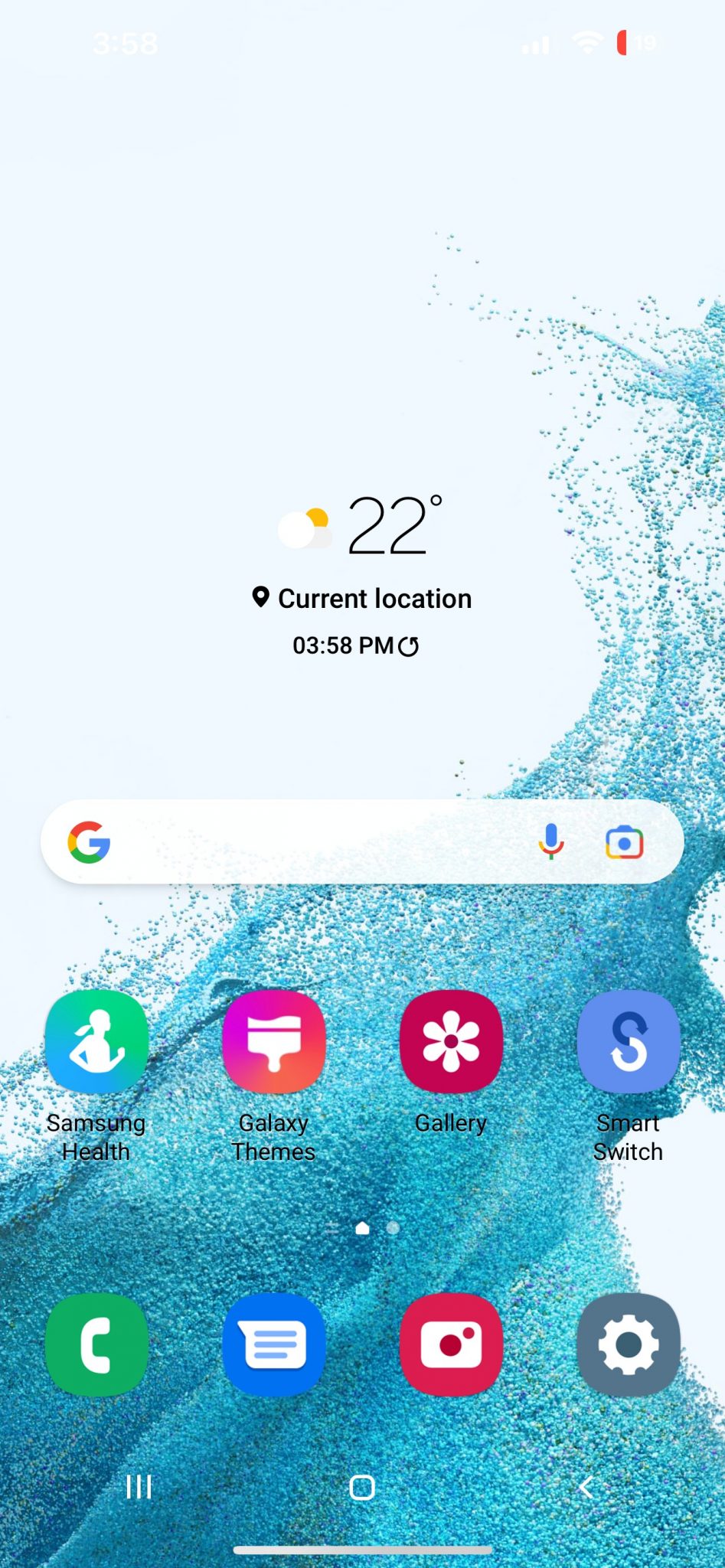Tap the home page indicator dot
The height and width of the screenshot is (1568, 725).
tap(361, 1227)
